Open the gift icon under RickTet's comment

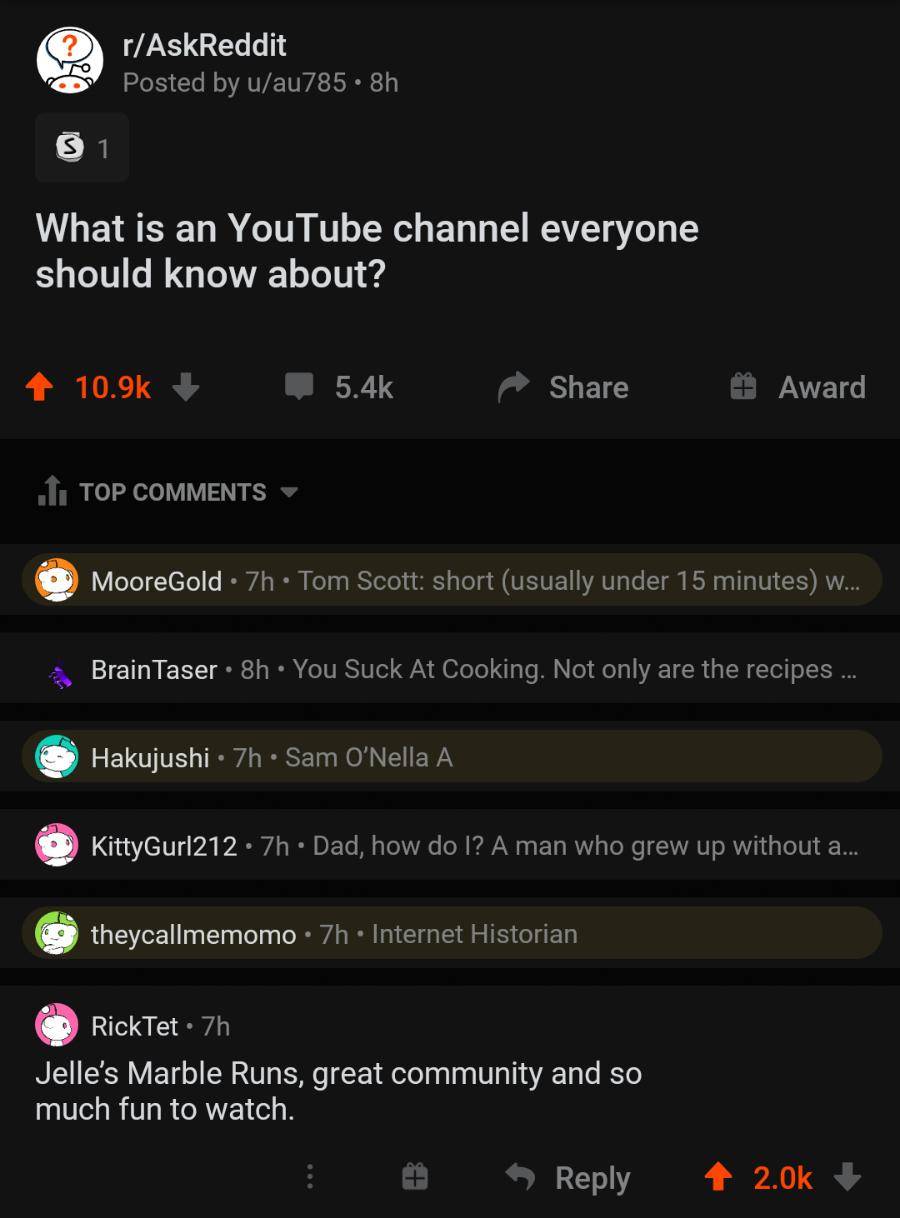click(x=415, y=1177)
